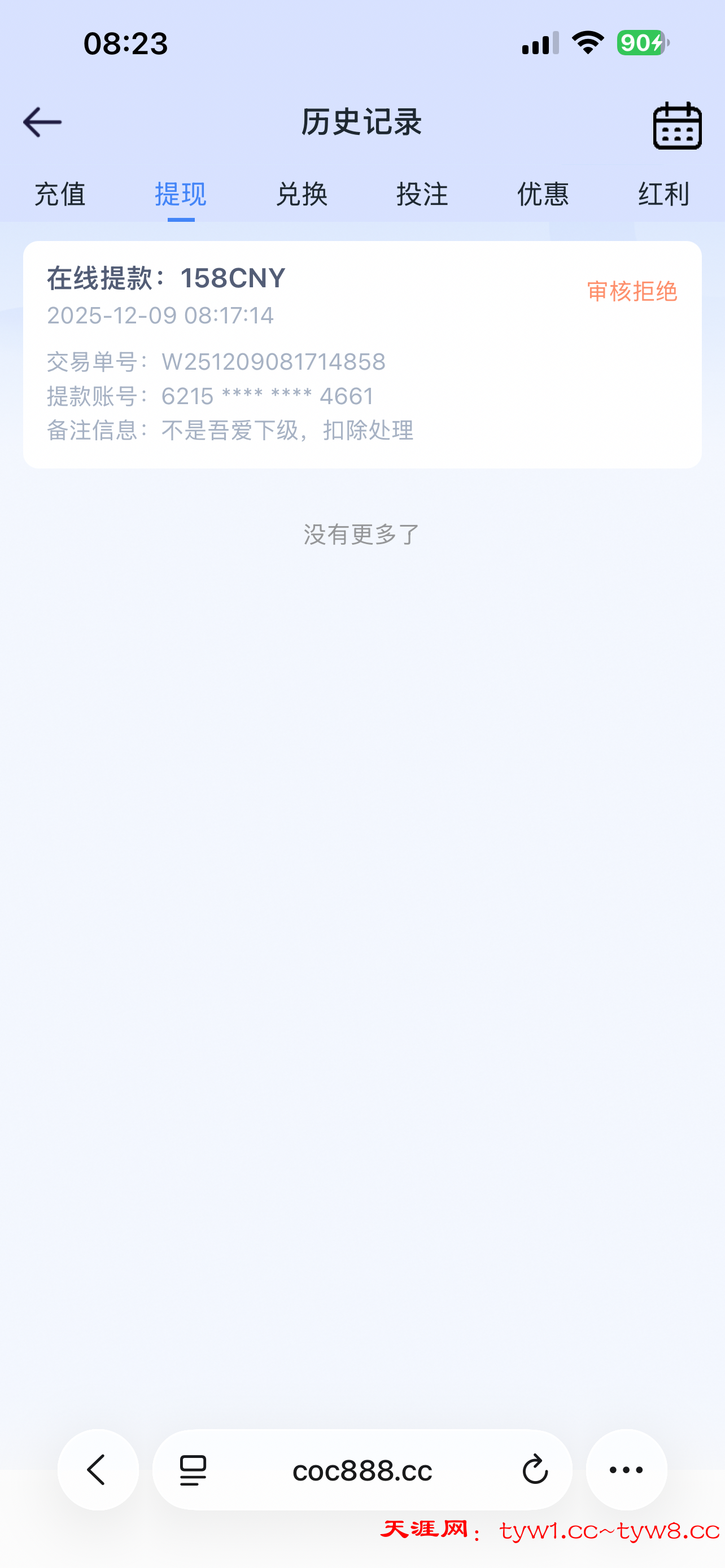Tap 审核拒绝 status label
Screen dimensions: 725x1568
coord(631,292)
